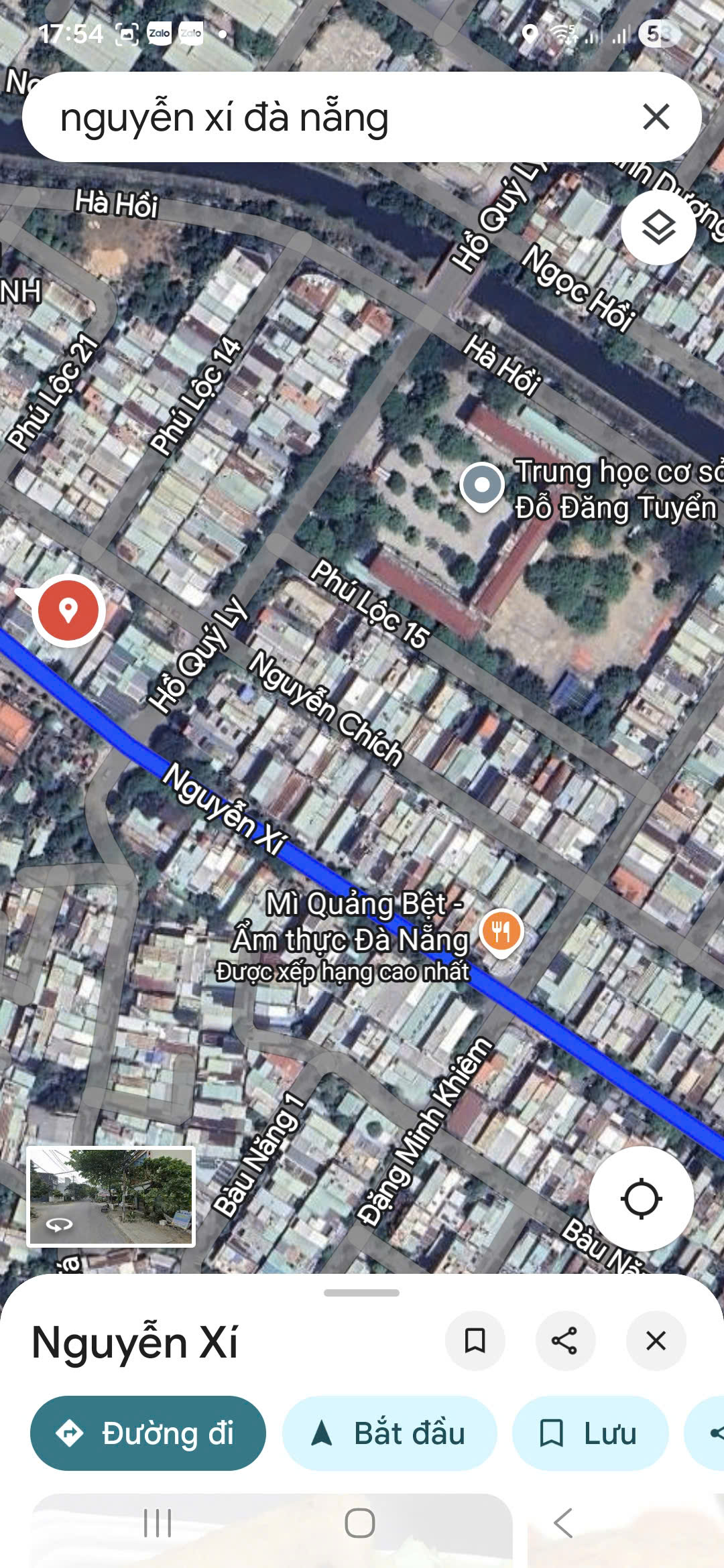
Task: Start navigation with Bắt đầu
Action: pyautogui.click(x=389, y=1433)
